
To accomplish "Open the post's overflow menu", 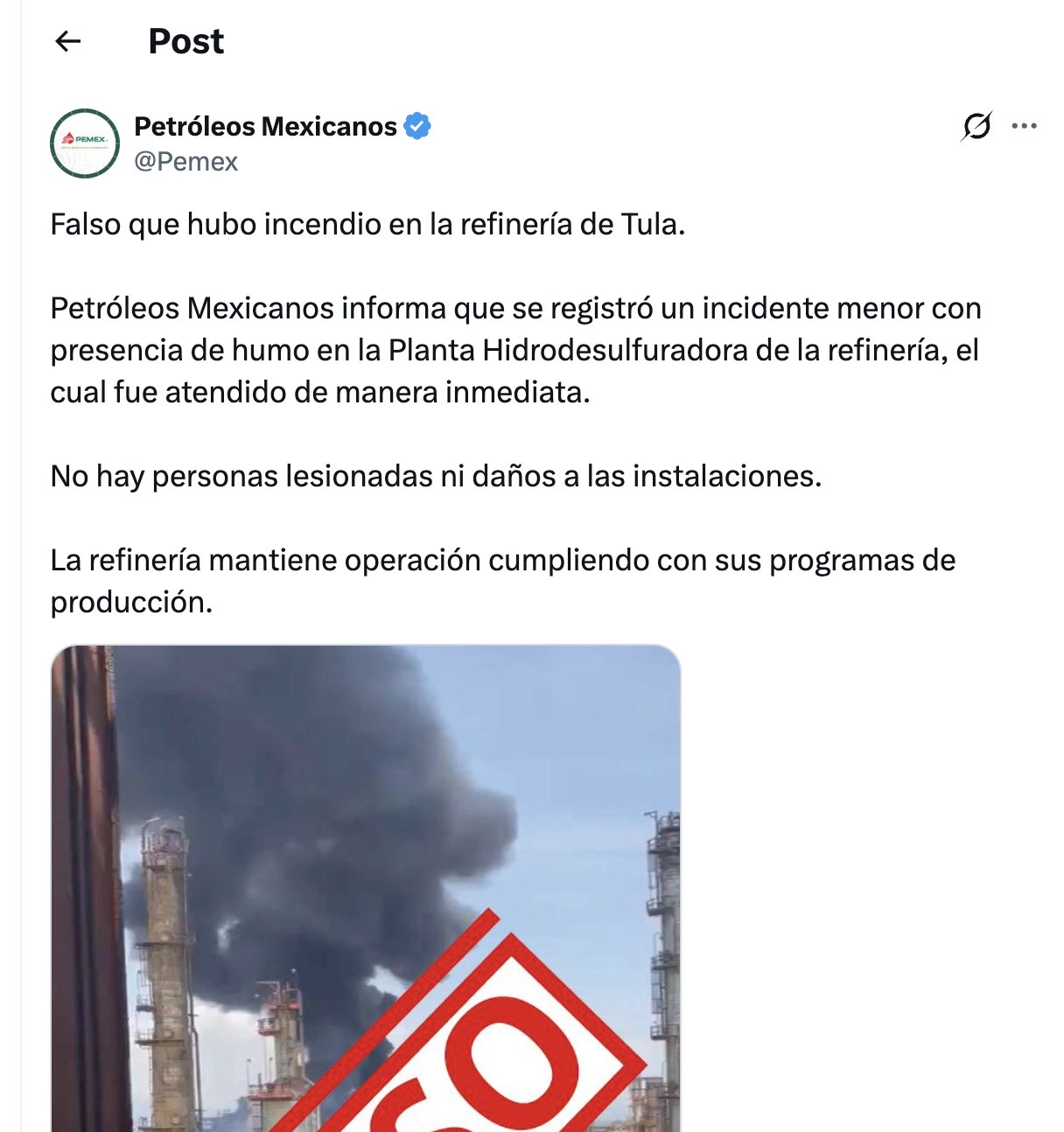I will (1023, 127).
